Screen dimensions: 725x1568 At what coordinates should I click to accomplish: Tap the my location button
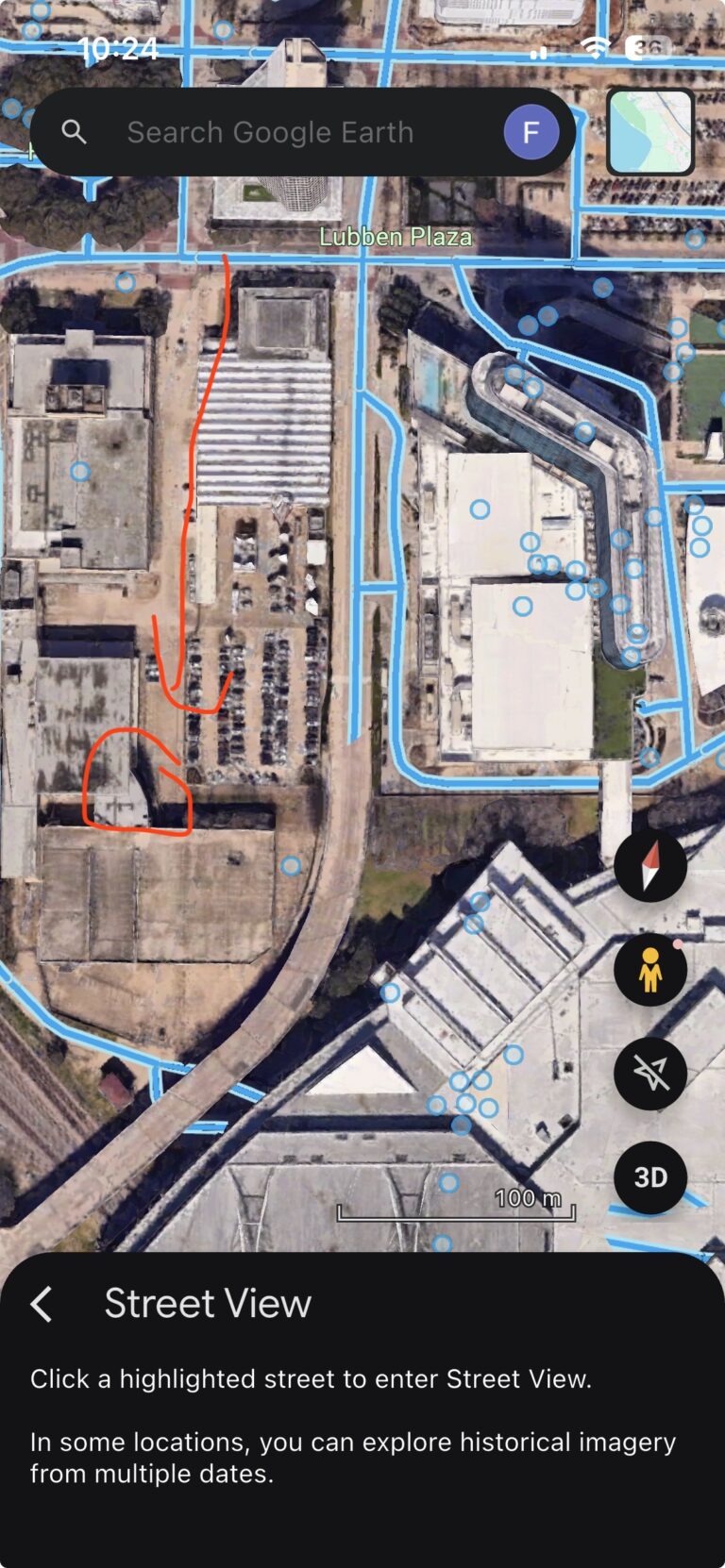pyautogui.click(x=650, y=1074)
